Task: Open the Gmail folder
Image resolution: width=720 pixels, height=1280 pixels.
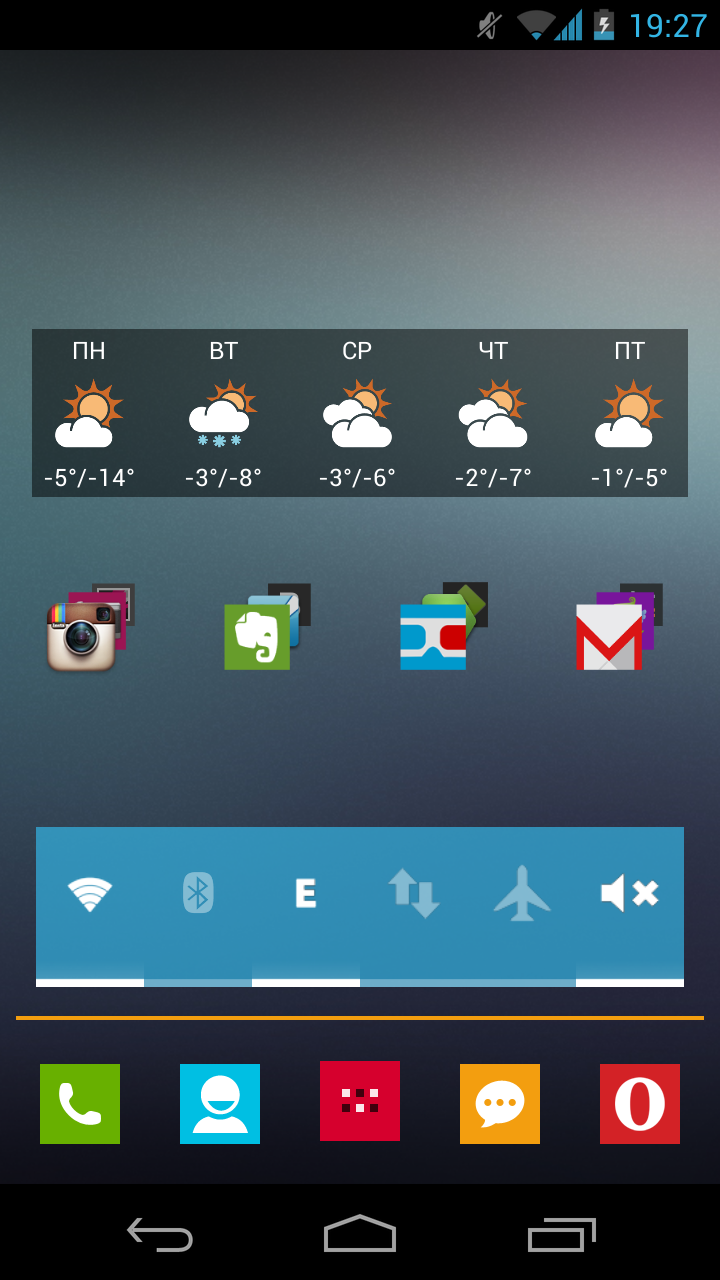Action: [x=619, y=627]
